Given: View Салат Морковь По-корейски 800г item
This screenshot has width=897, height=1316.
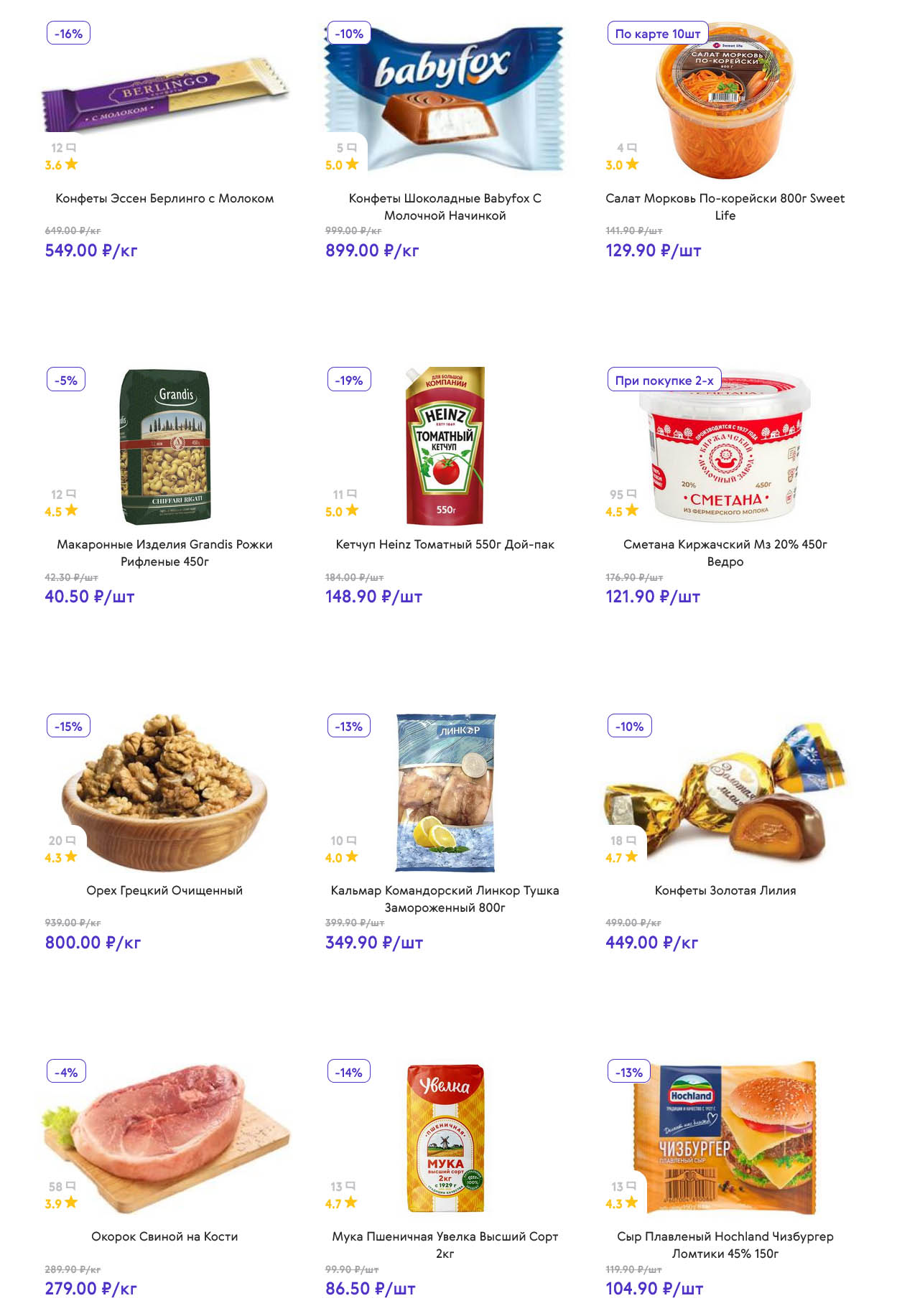Looking at the screenshot, I should (x=725, y=207).
